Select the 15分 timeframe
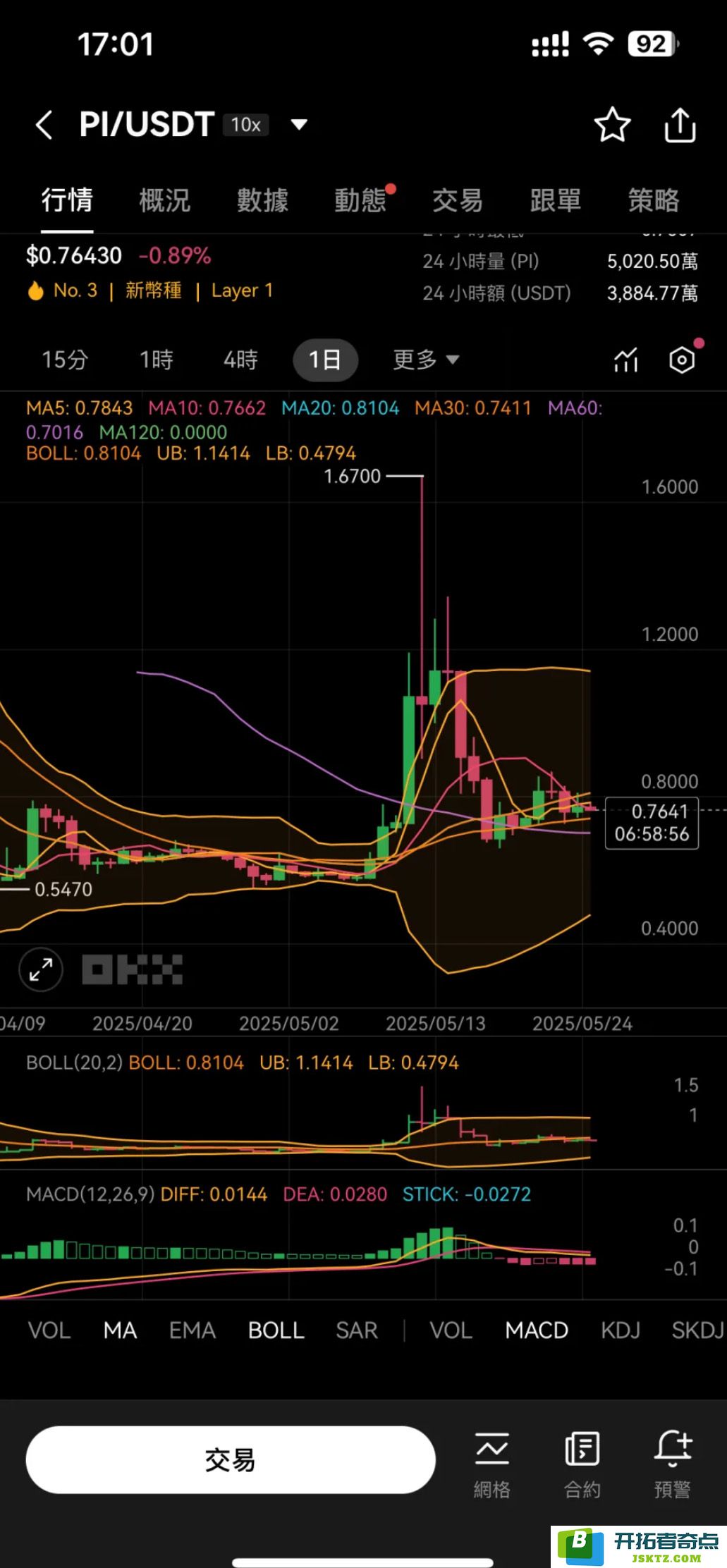Viewport: 727px width, 1568px height. click(x=65, y=360)
